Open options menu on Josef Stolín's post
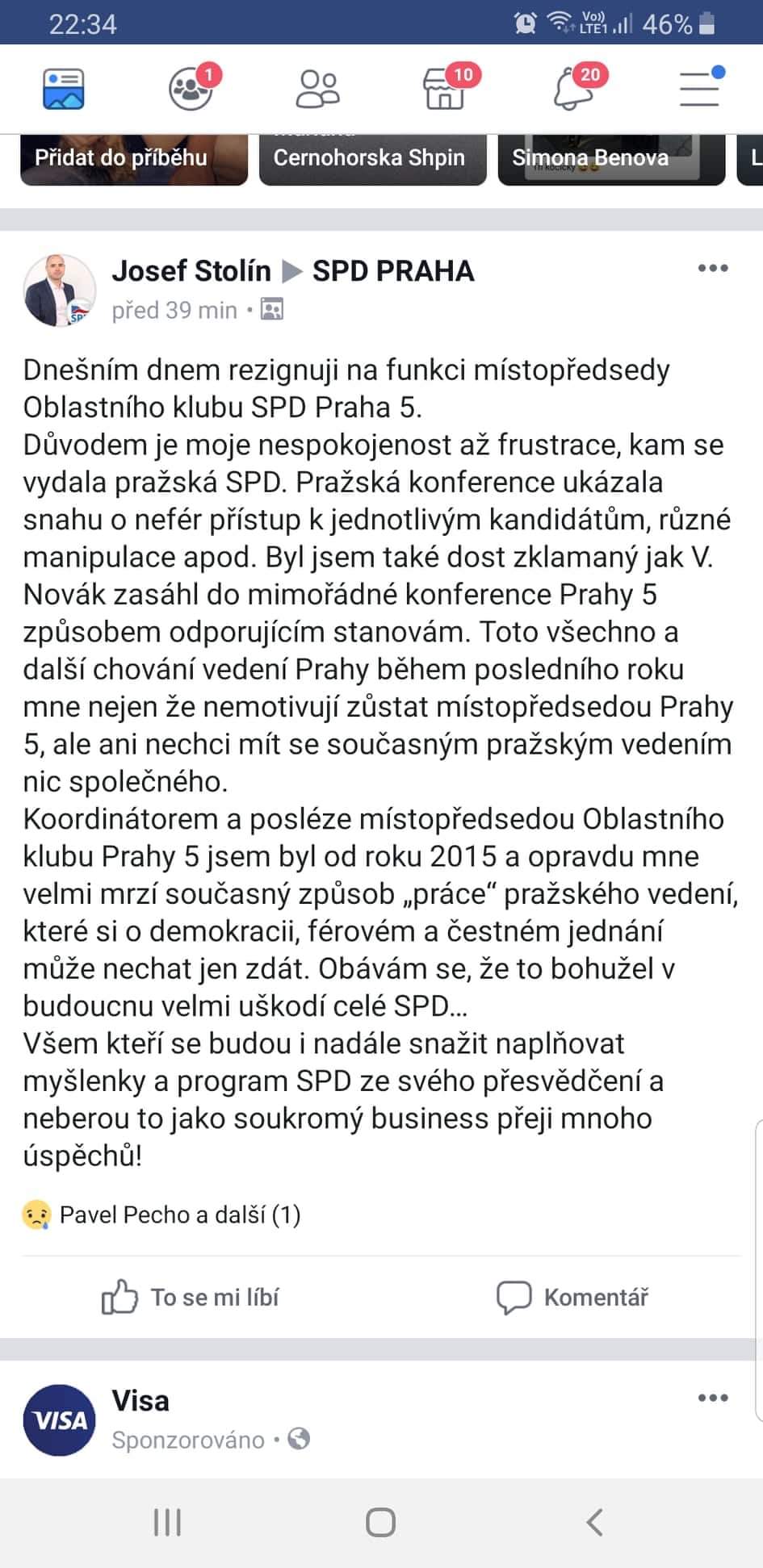The width and height of the screenshot is (763, 1568). click(713, 269)
